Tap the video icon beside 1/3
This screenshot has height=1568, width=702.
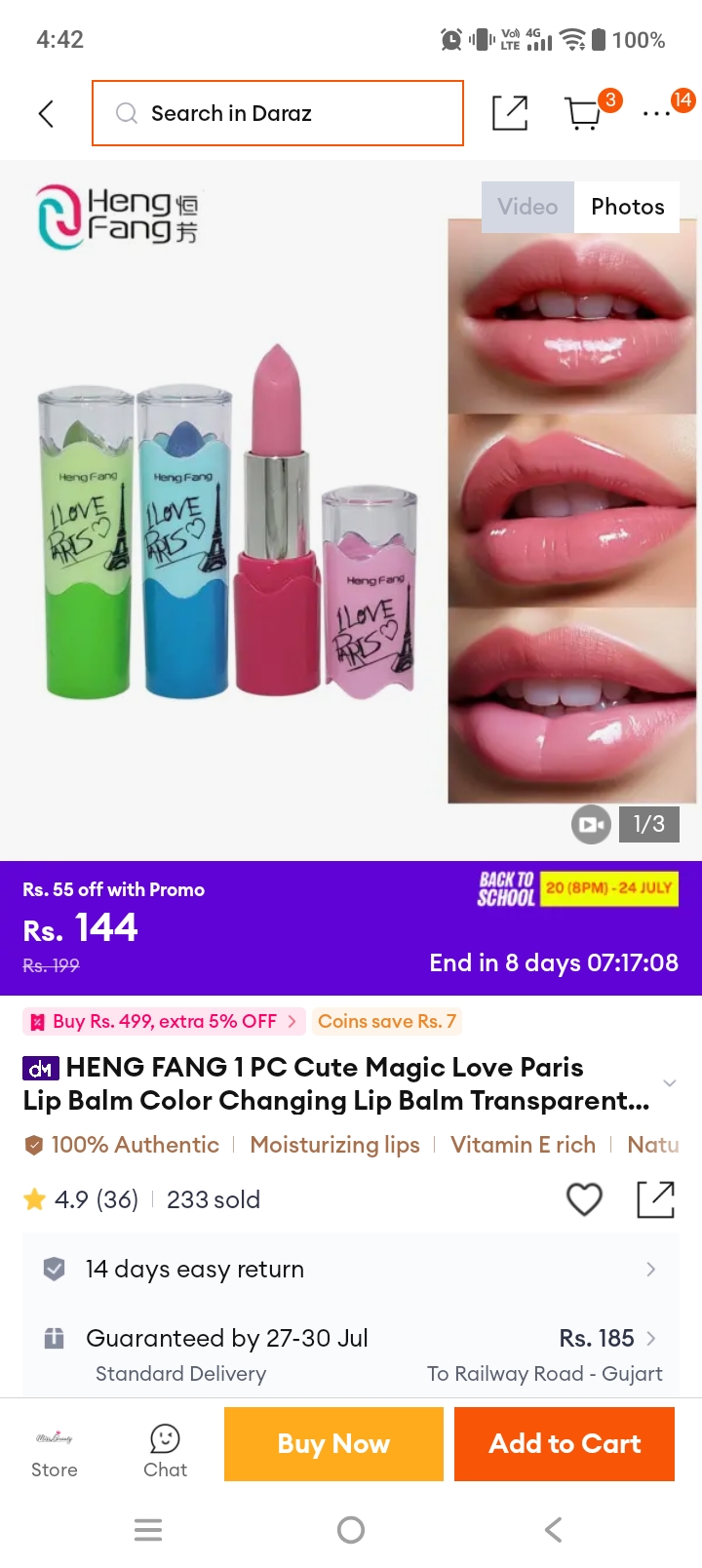591,824
